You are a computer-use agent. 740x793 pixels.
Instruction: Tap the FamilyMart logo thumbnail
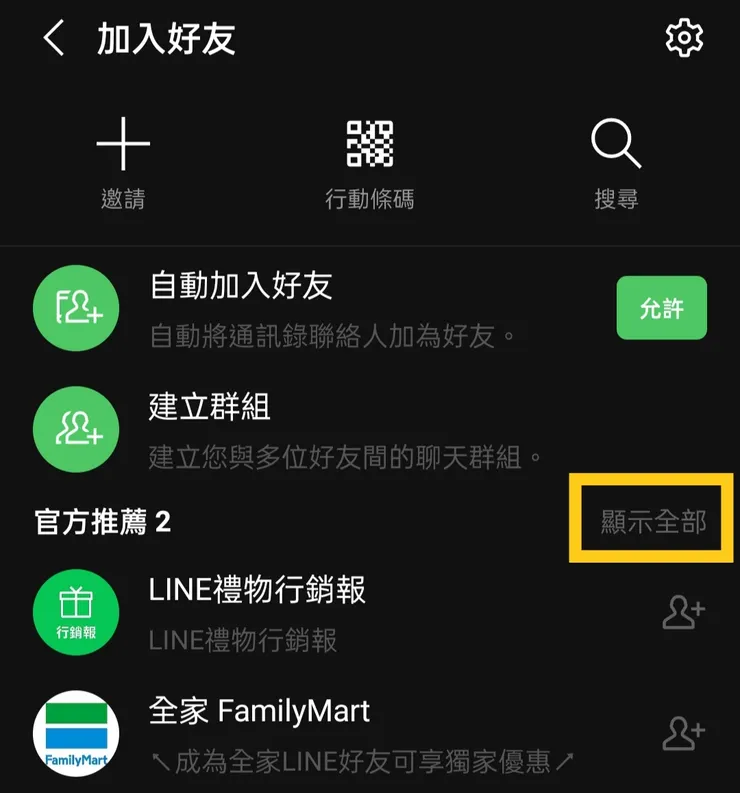tap(76, 734)
